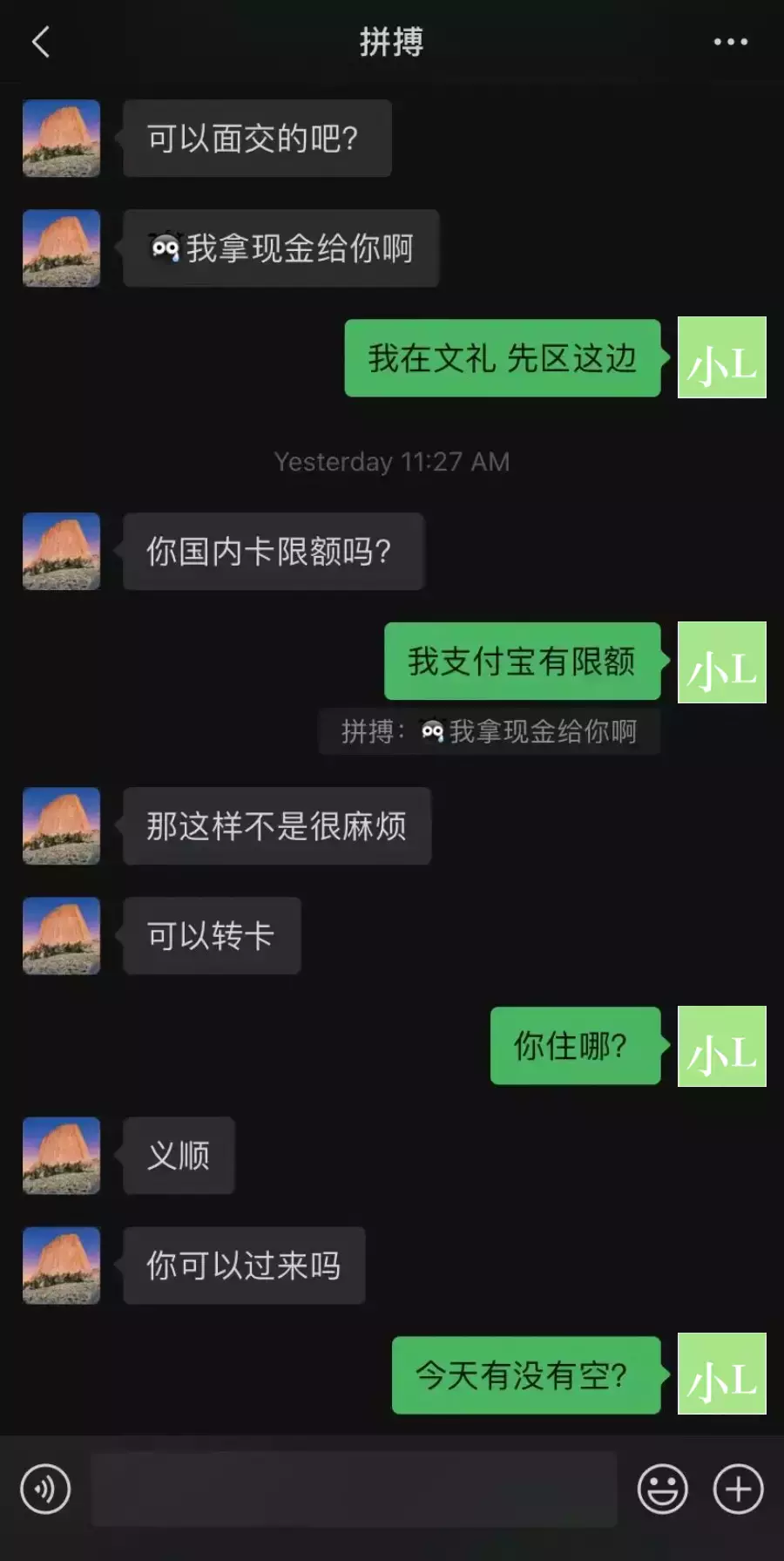The width and height of the screenshot is (784, 1561).
Task: Tap the message 可以面交的吧?
Action: (x=257, y=138)
